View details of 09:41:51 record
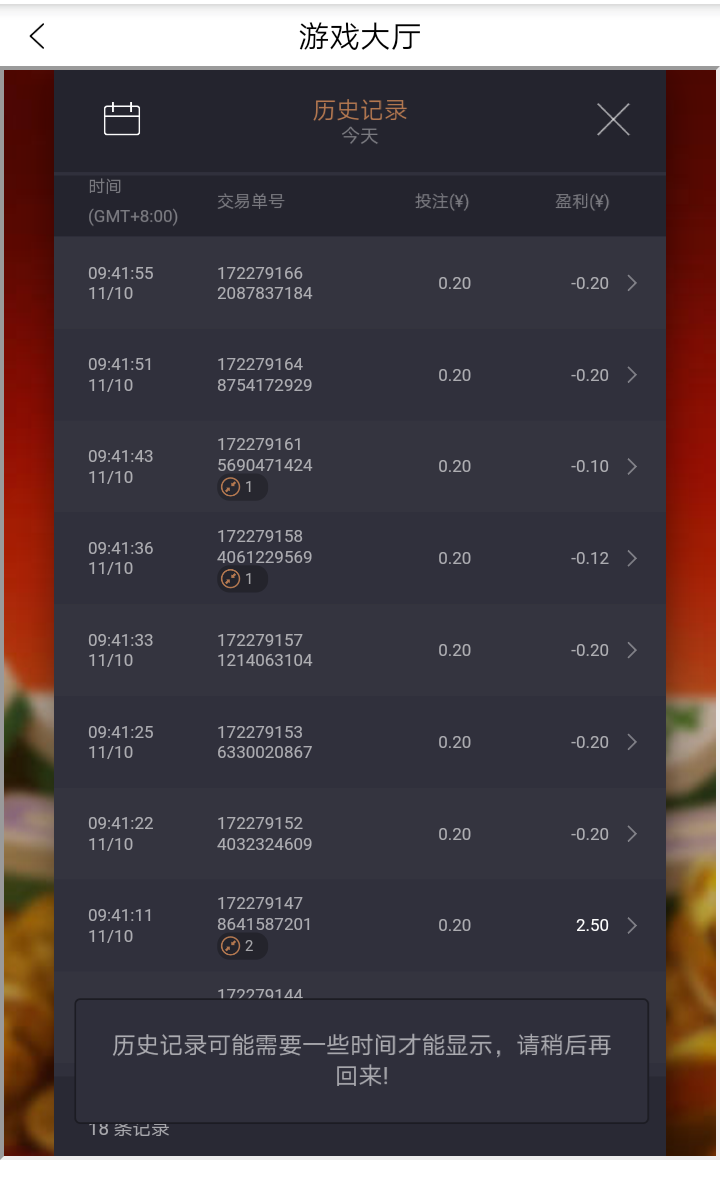This screenshot has width=720, height=1188. [360, 375]
